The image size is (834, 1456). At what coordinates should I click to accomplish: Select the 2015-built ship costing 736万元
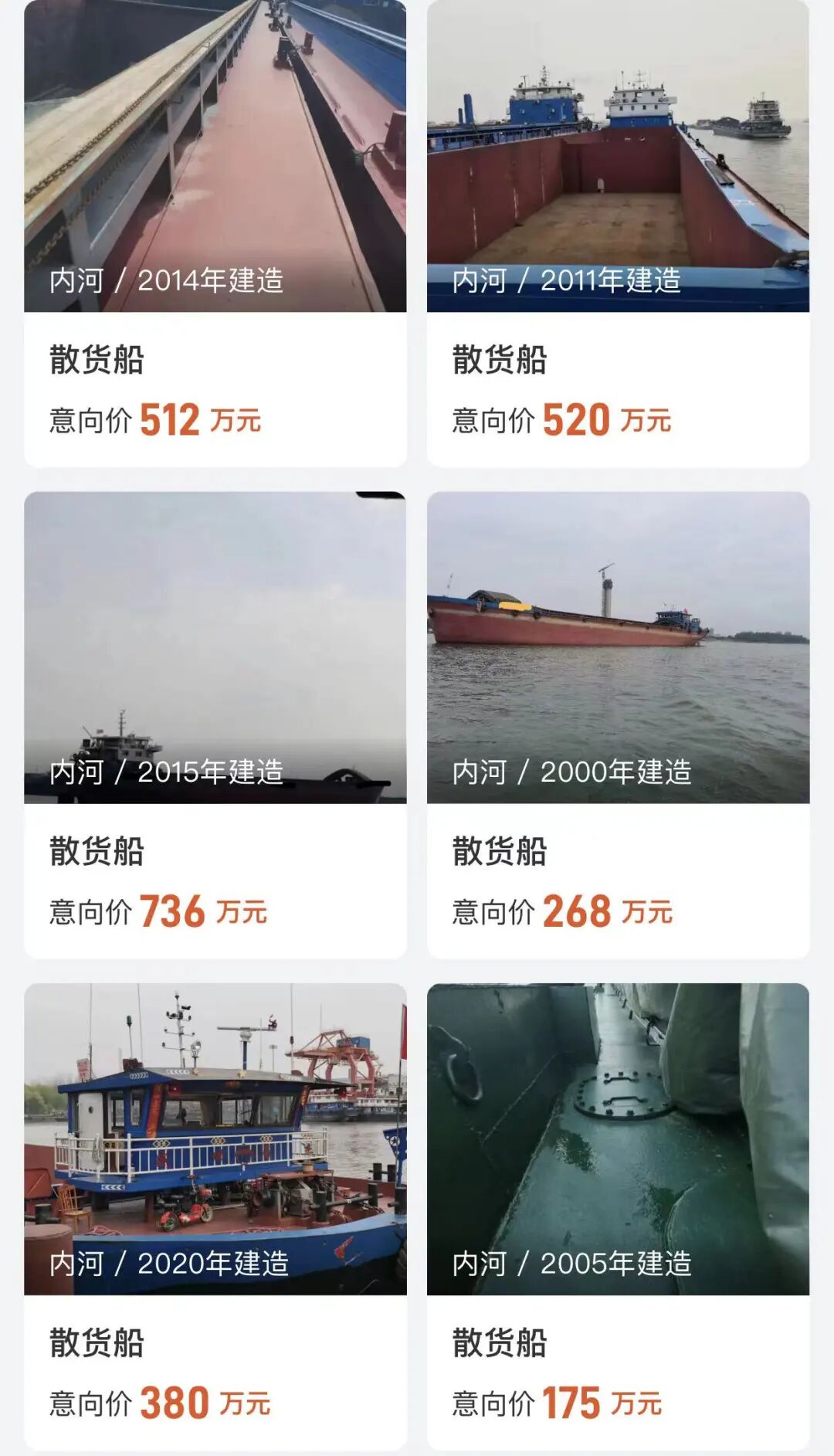pos(215,725)
